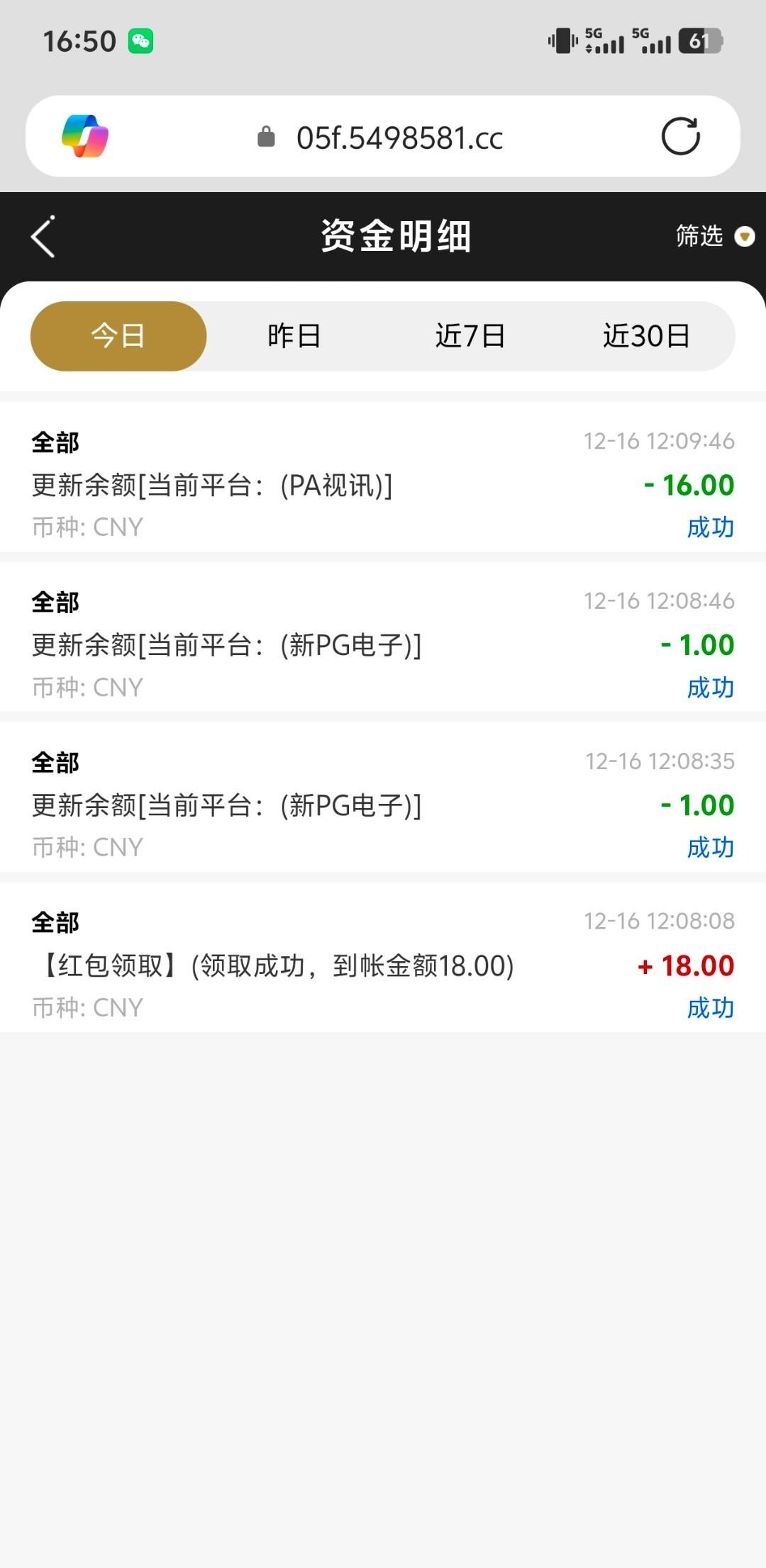The width and height of the screenshot is (766, 1568).
Task: Switch to 近30日 records
Action: click(646, 336)
